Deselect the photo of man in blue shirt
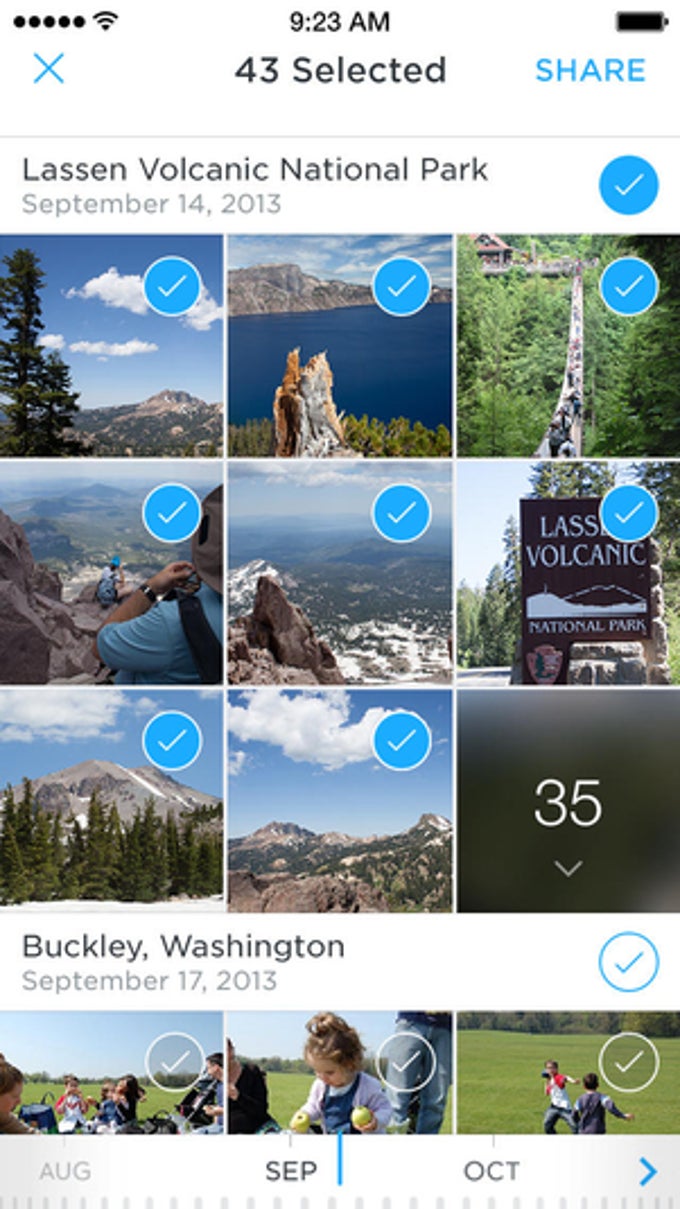The width and height of the screenshot is (680, 1209). (x=172, y=513)
